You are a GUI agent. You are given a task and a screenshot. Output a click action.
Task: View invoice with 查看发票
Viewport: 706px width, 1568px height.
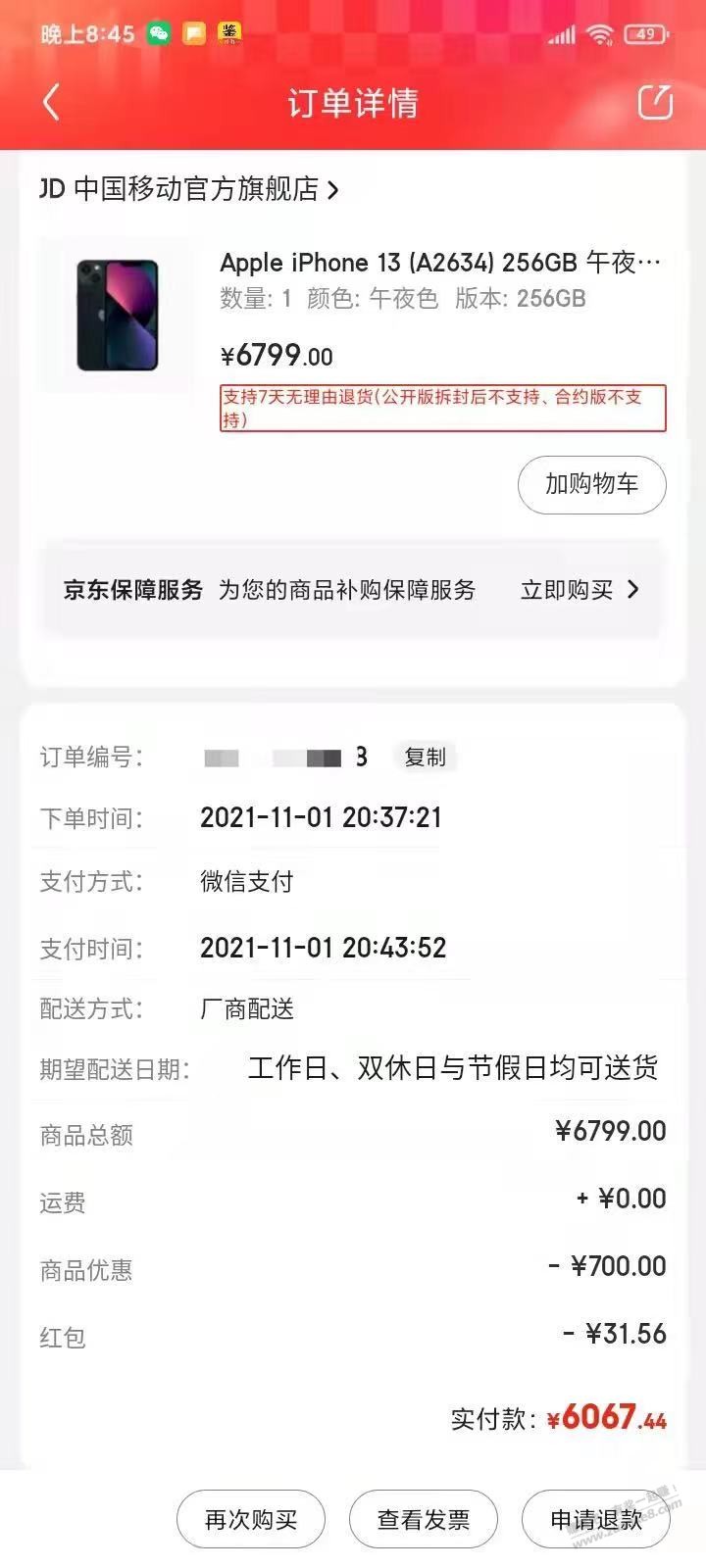point(424,1519)
